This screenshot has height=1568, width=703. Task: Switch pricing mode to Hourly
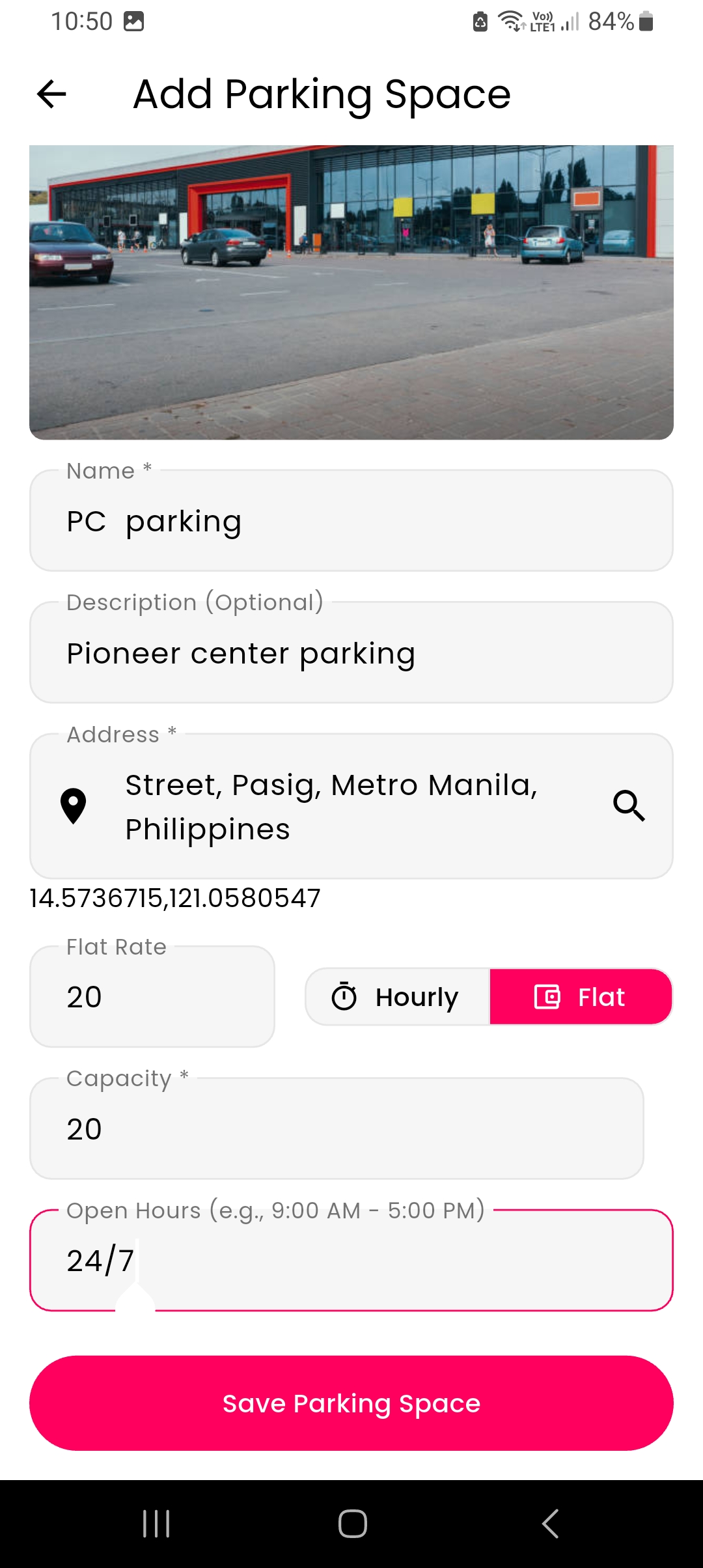(415, 996)
